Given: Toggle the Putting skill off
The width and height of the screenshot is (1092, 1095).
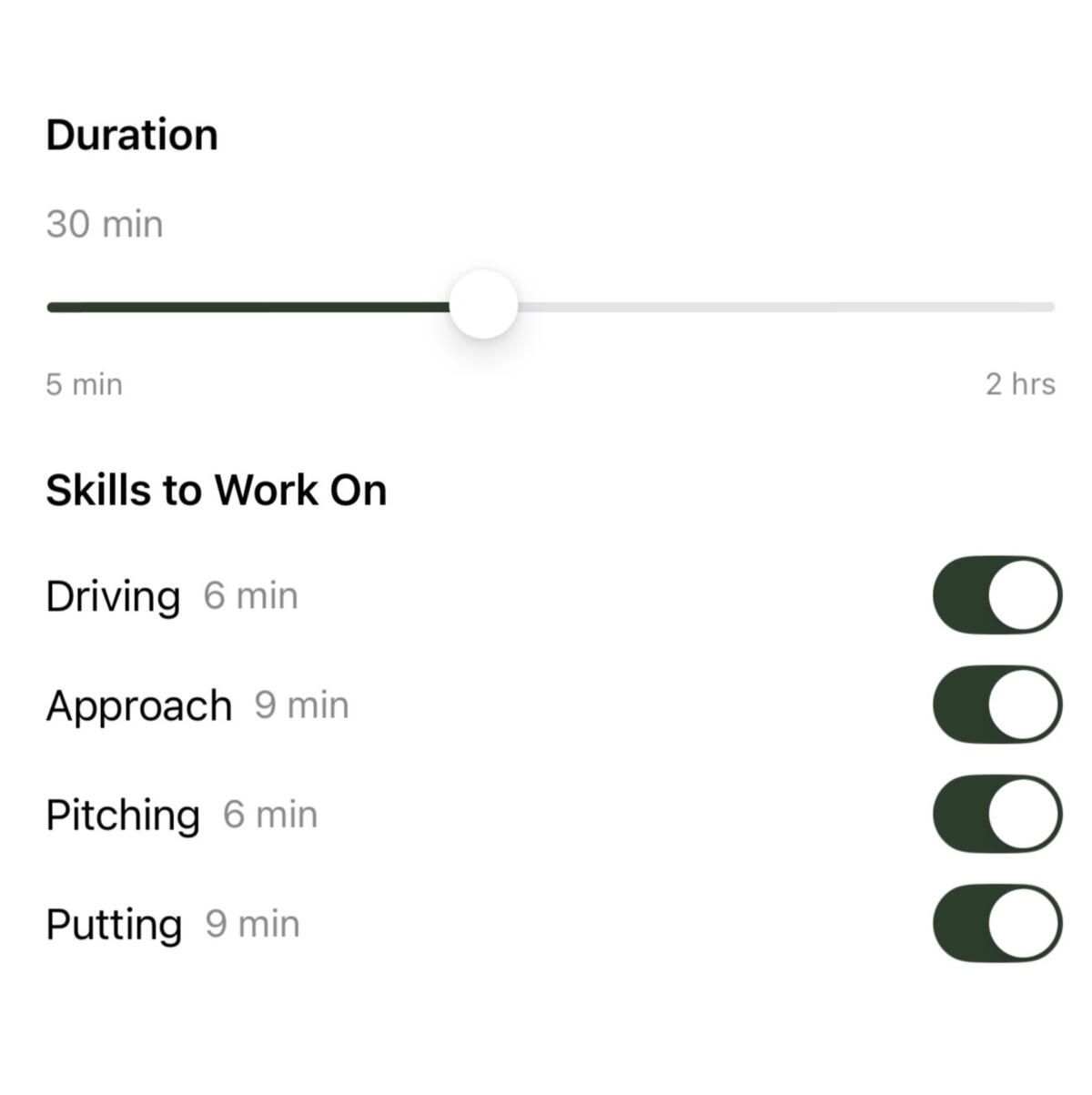Looking at the screenshot, I should 997,923.
